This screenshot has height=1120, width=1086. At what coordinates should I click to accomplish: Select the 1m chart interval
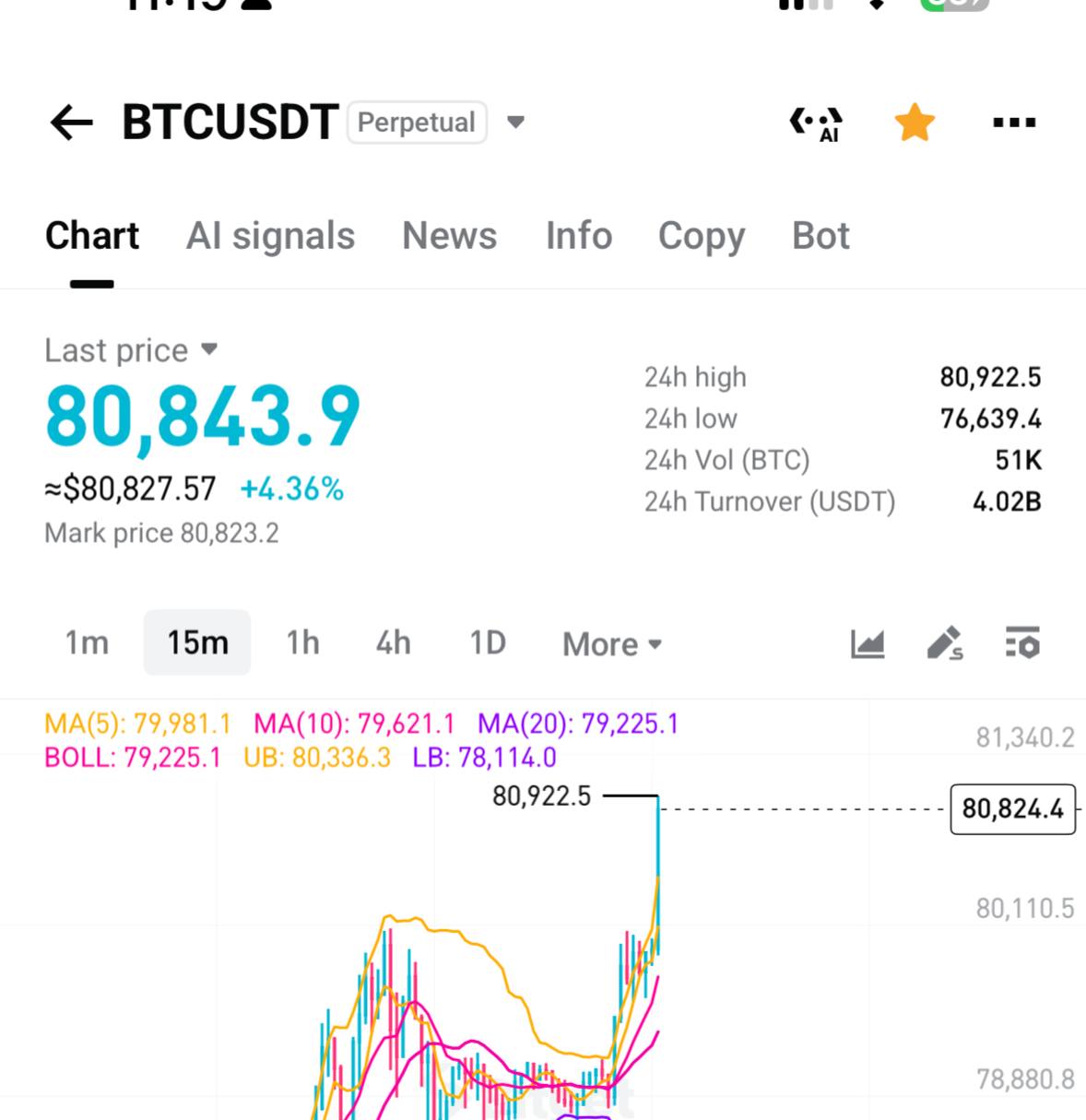(x=87, y=643)
